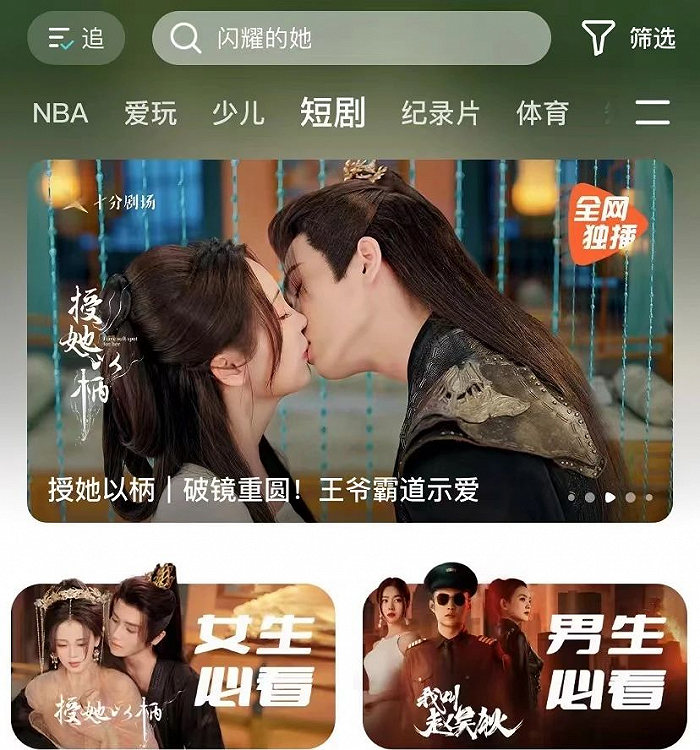The width and height of the screenshot is (700, 750).
Task: Select the 短剧 tab
Action: (332, 113)
